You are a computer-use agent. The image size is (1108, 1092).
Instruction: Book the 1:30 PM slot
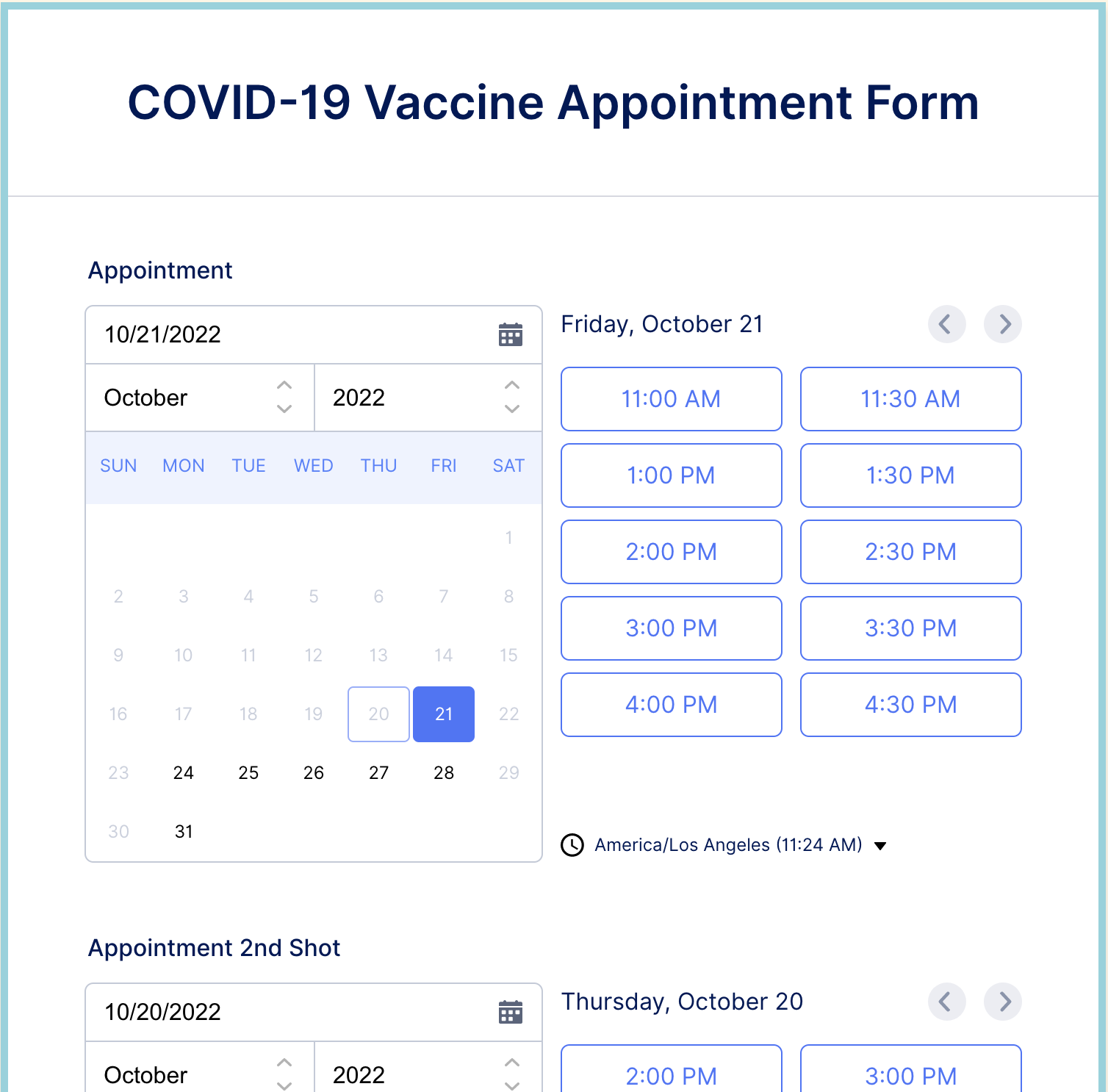pos(910,475)
